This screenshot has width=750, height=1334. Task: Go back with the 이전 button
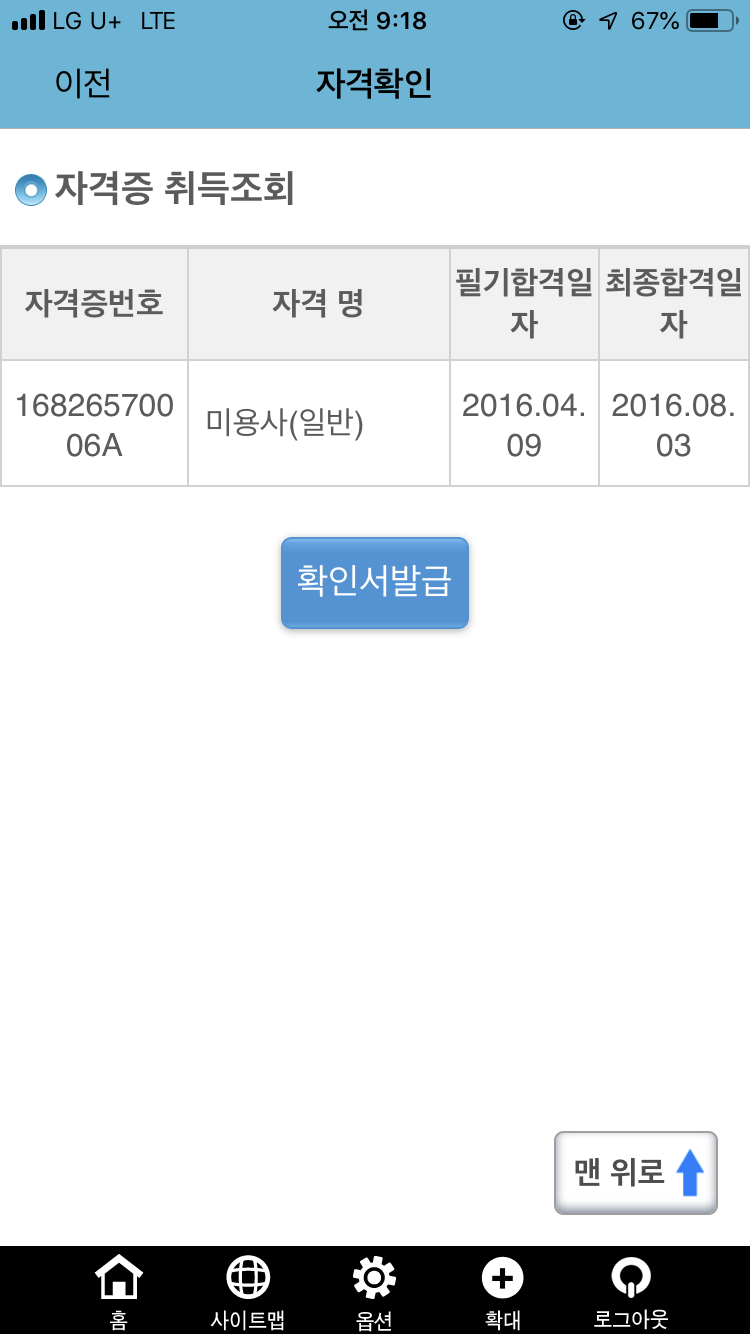pos(83,84)
